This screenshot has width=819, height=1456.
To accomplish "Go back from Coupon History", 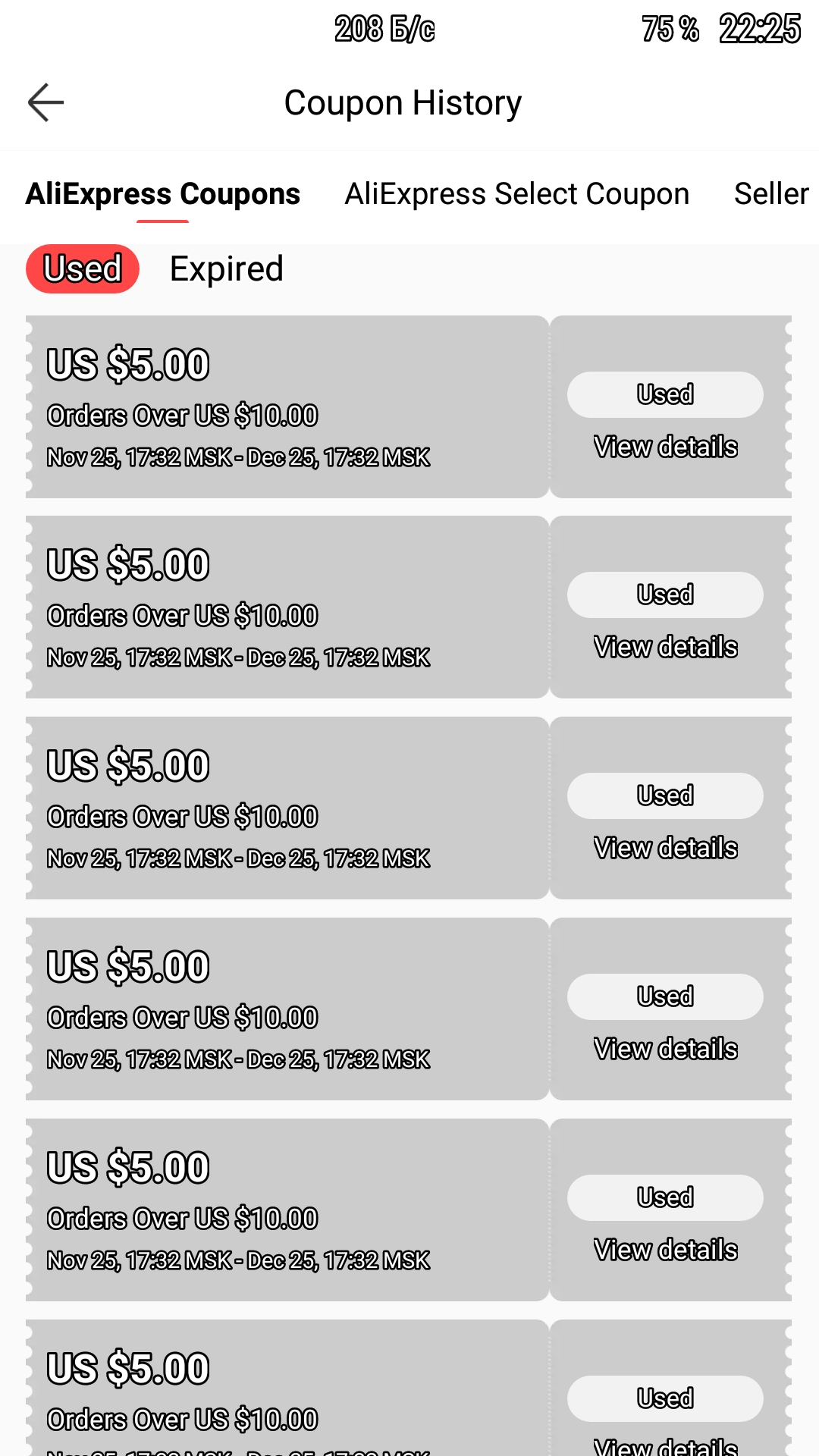I will coord(45,102).
